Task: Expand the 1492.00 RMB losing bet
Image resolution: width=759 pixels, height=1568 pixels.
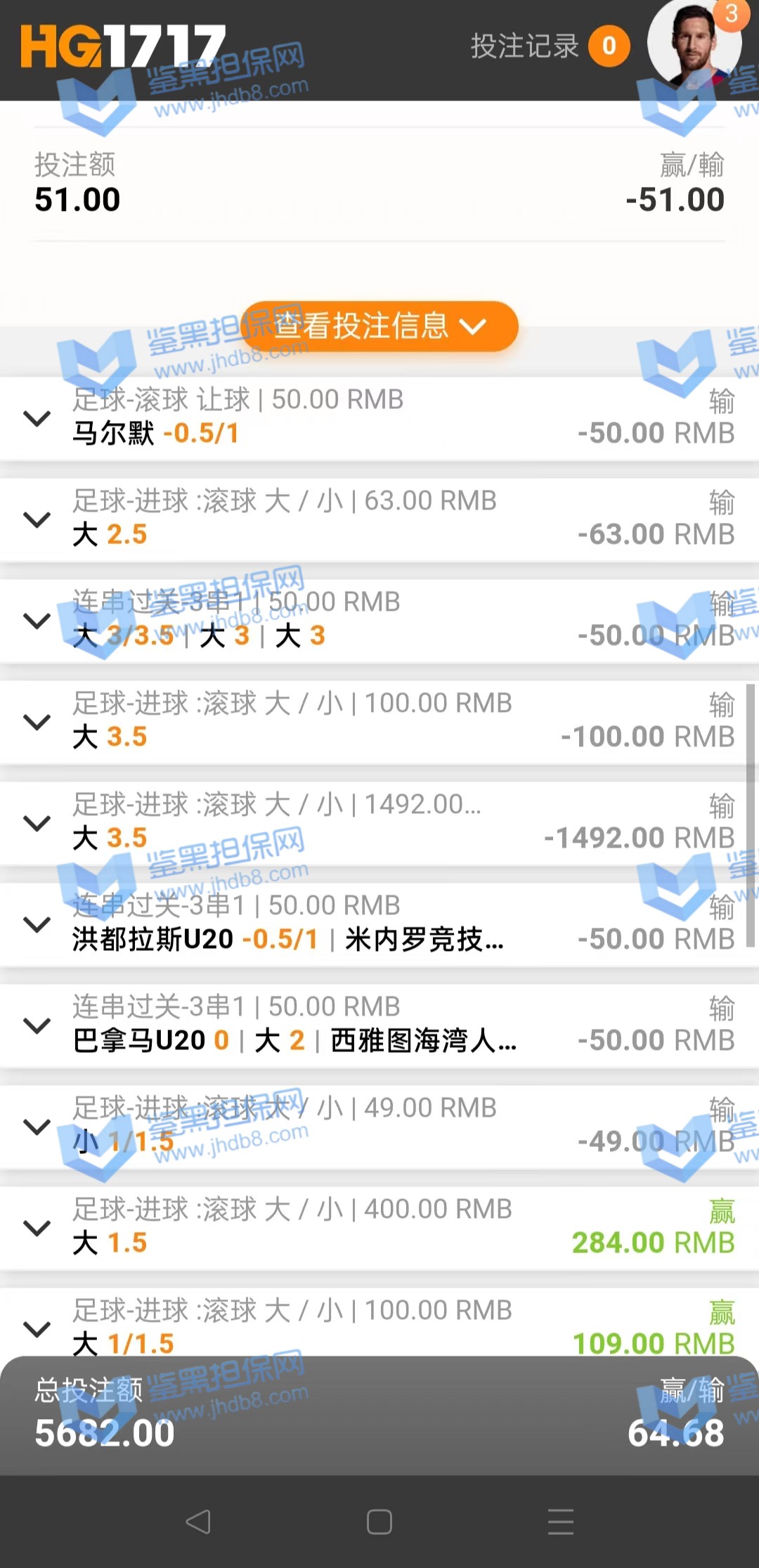Action: pyautogui.click(x=37, y=823)
